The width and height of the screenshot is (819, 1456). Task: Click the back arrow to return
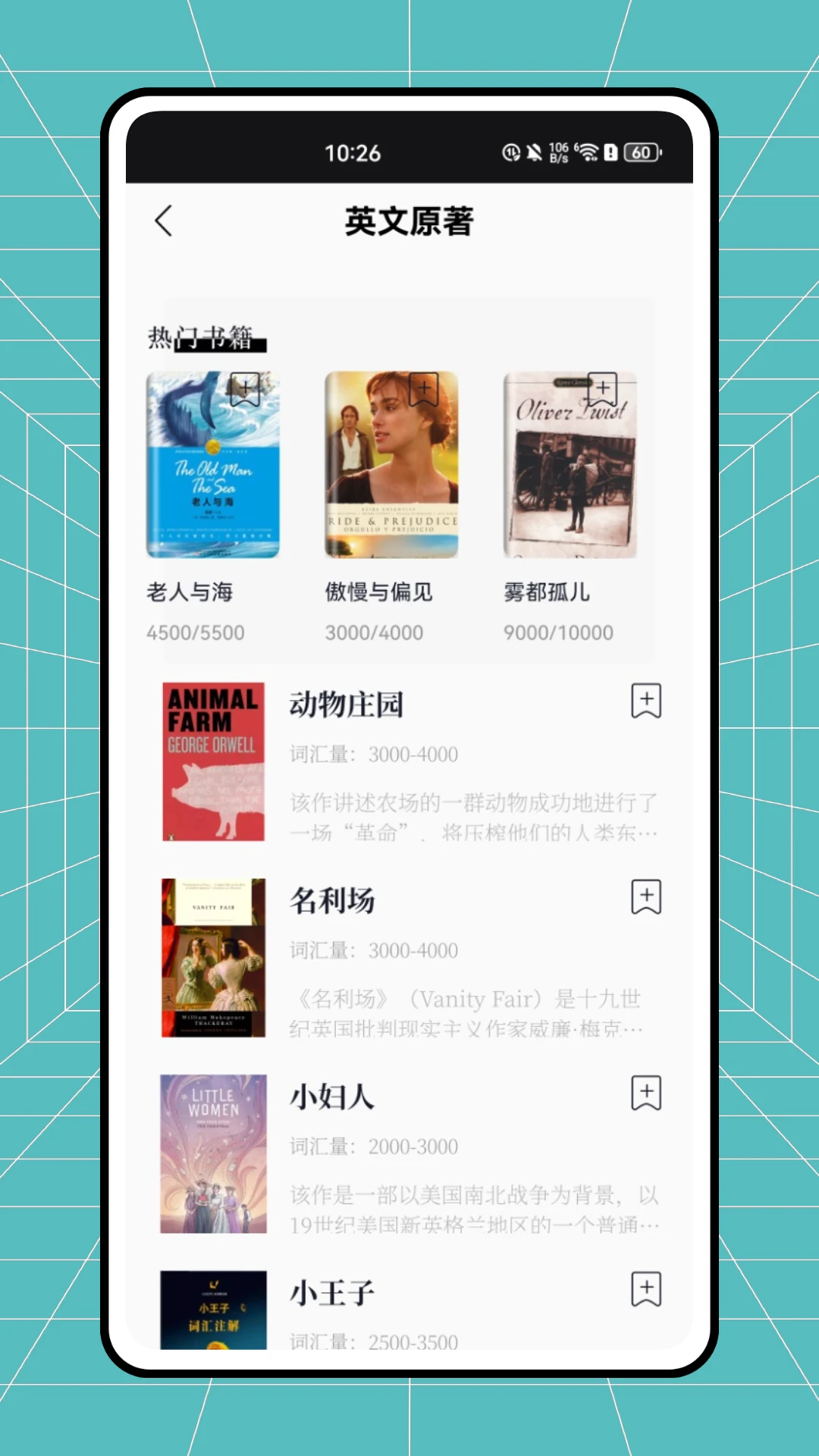(x=163, y=221)
